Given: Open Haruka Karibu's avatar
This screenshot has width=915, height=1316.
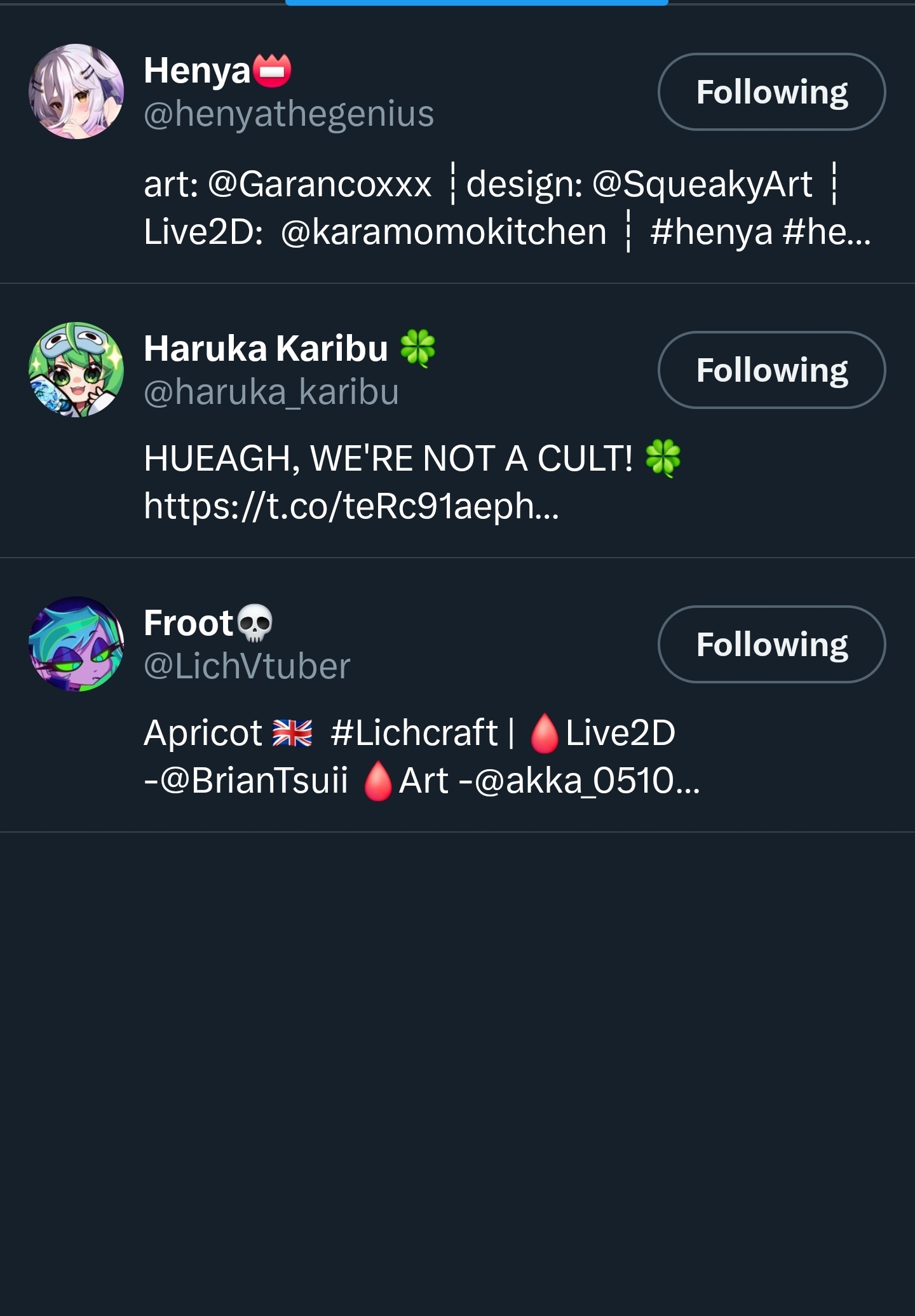Looking at the screenshot, I should coord(76,370).
